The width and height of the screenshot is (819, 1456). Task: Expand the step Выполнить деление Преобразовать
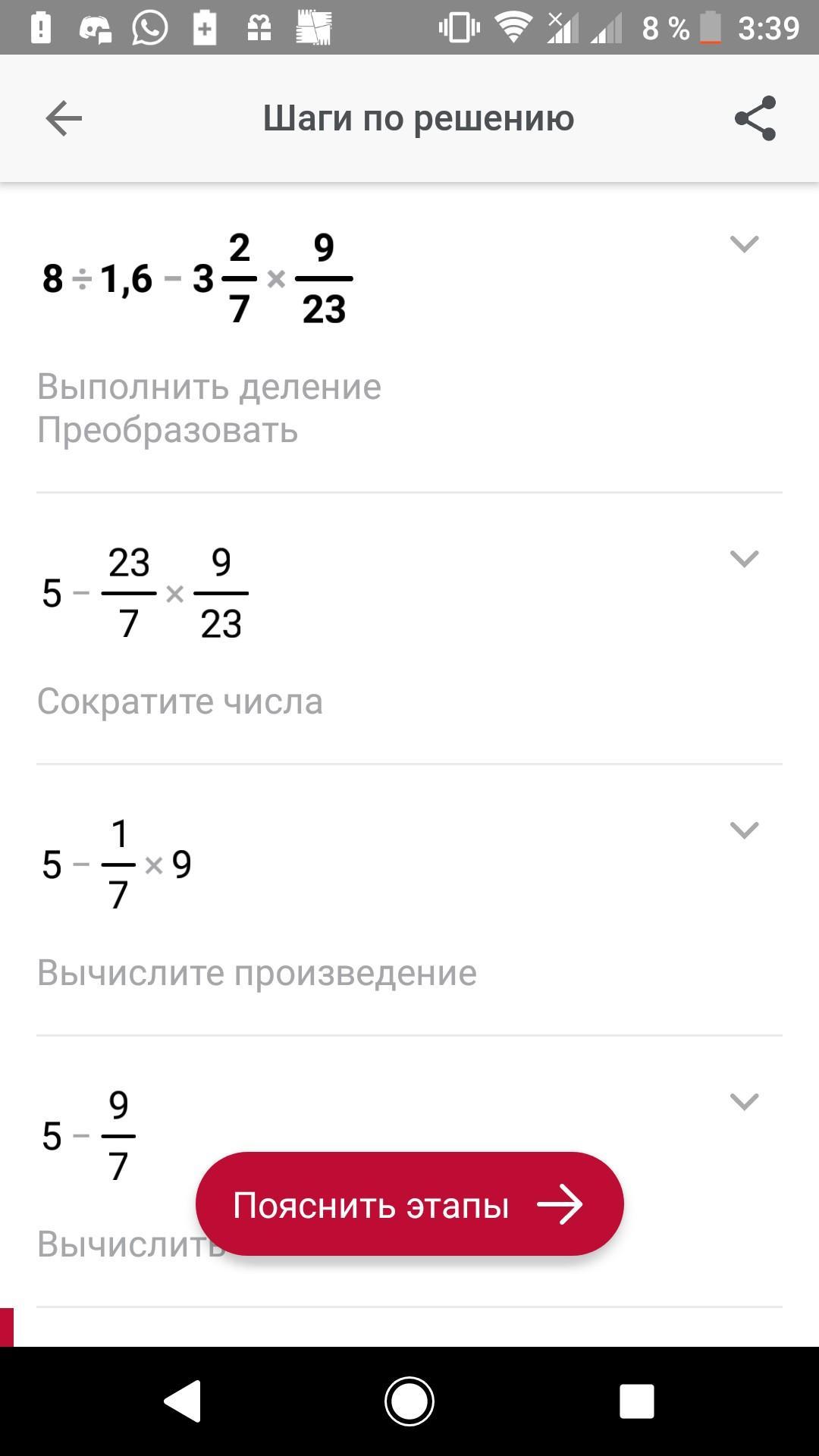[x=744, y=244]
